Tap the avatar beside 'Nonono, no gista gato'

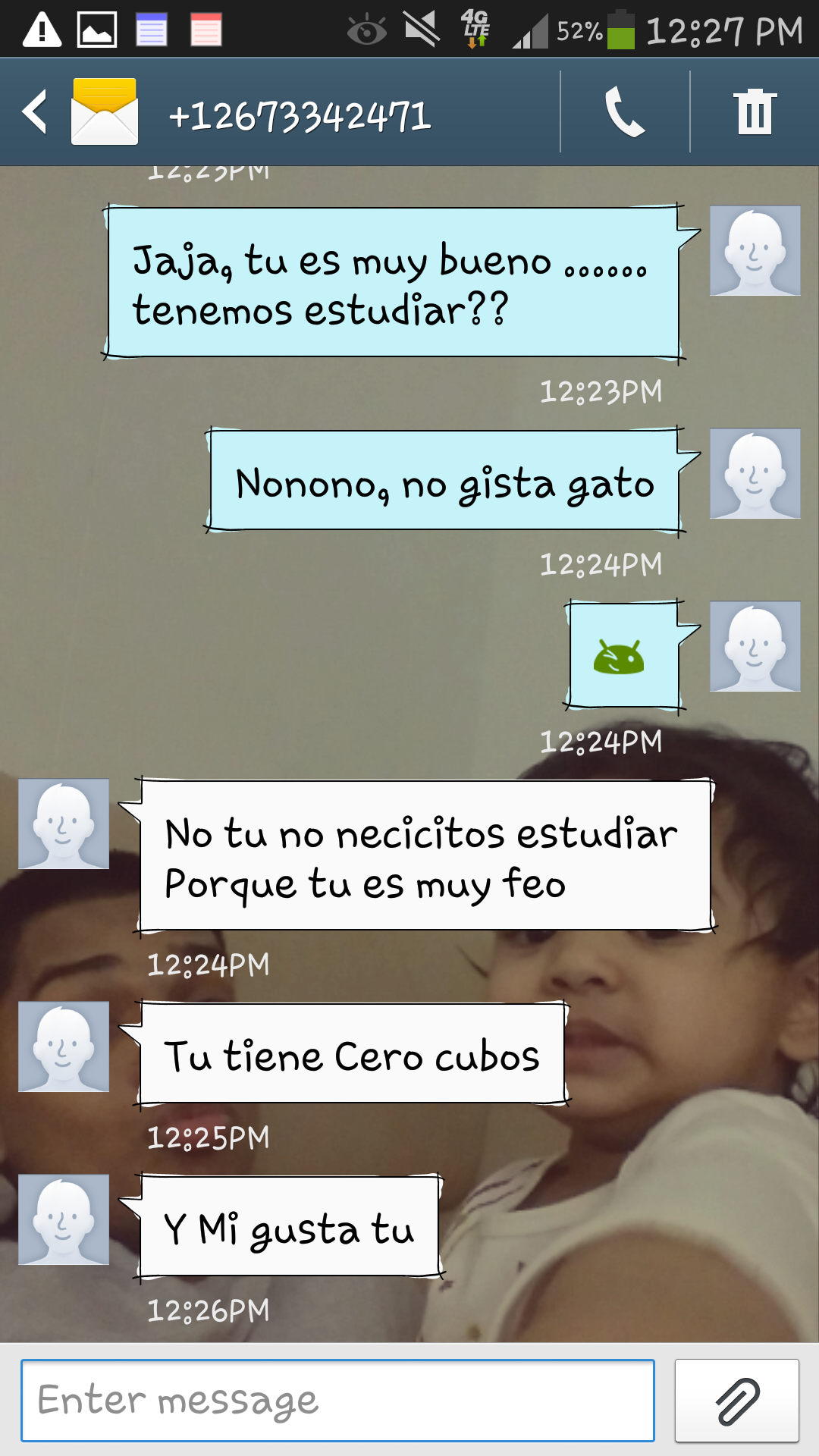coord(755,473)
